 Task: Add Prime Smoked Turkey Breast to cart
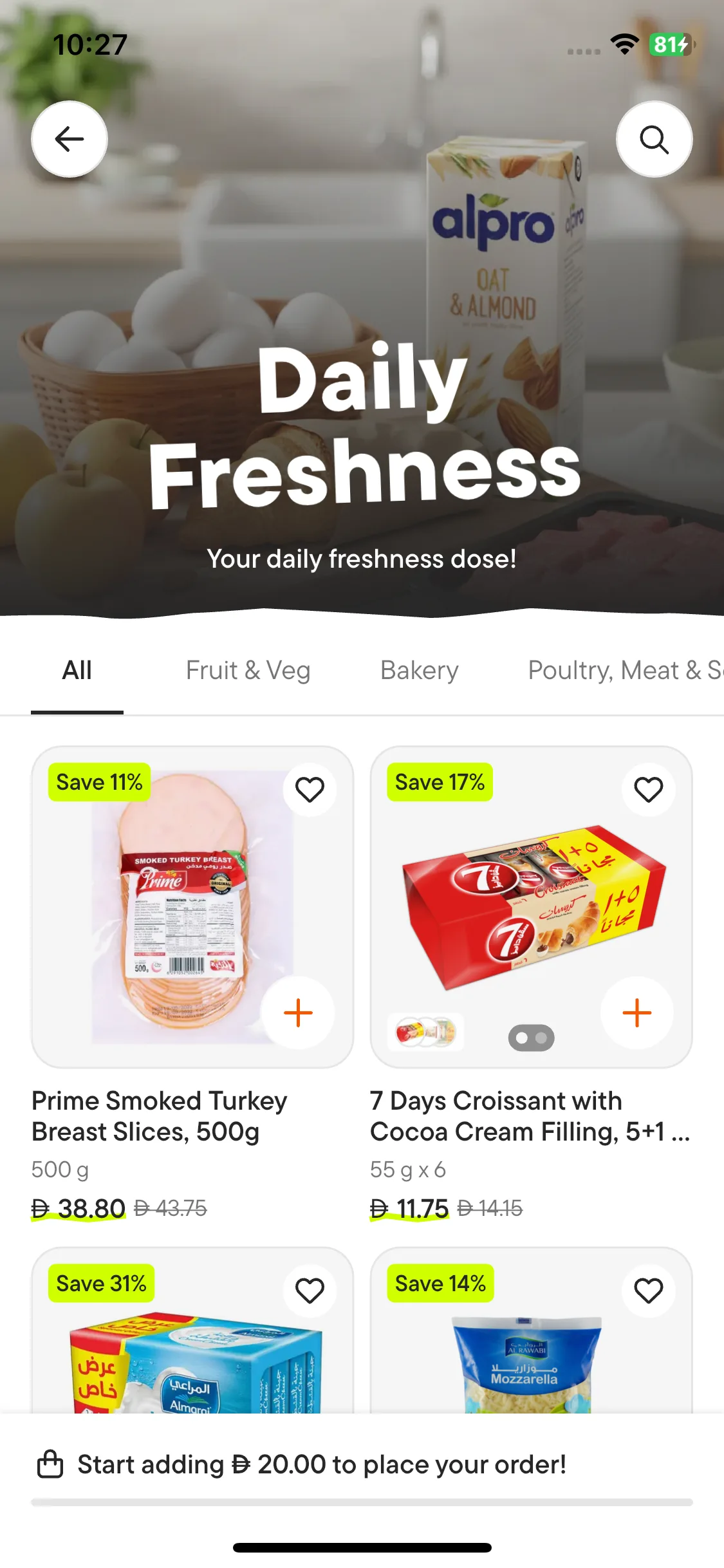(298, 1013)
